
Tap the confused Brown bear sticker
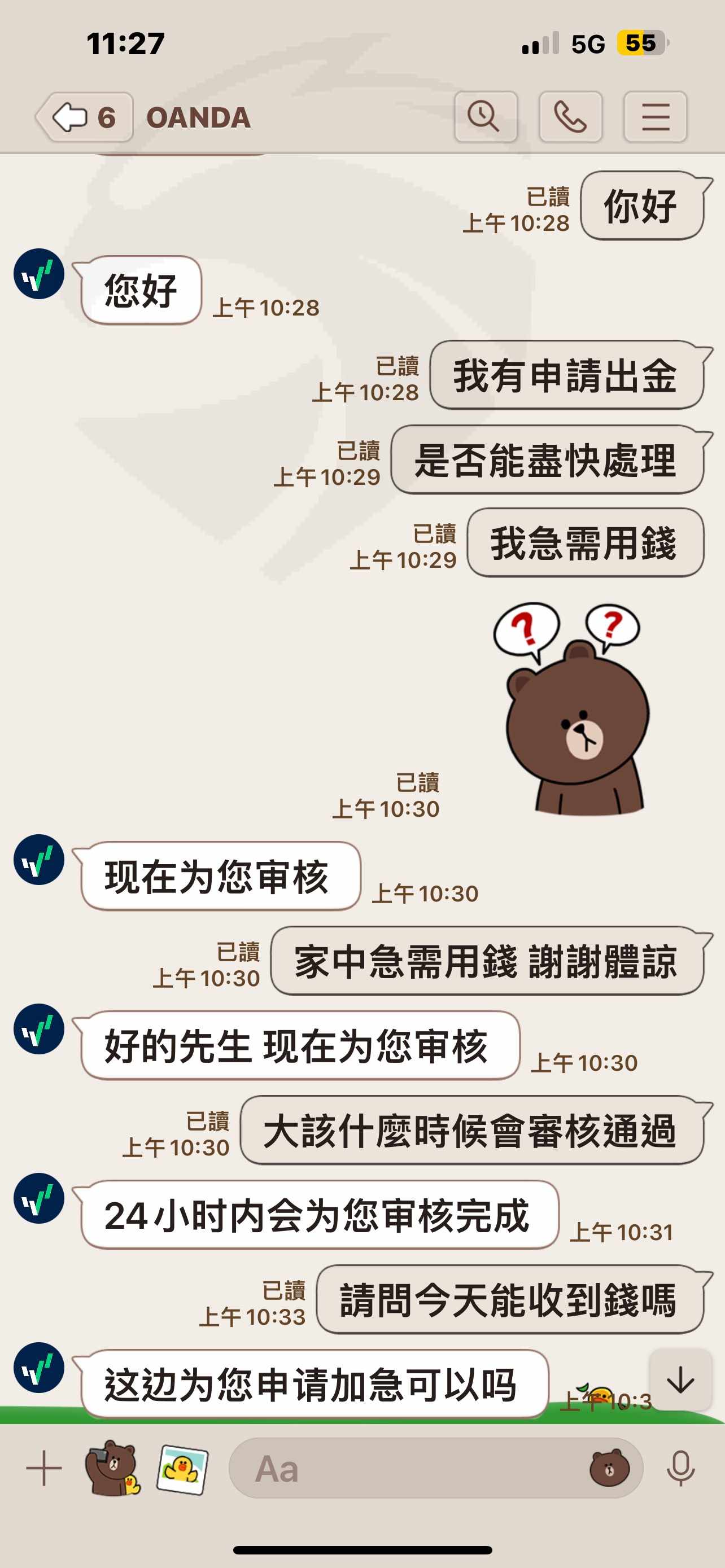(x=572, y=708)
